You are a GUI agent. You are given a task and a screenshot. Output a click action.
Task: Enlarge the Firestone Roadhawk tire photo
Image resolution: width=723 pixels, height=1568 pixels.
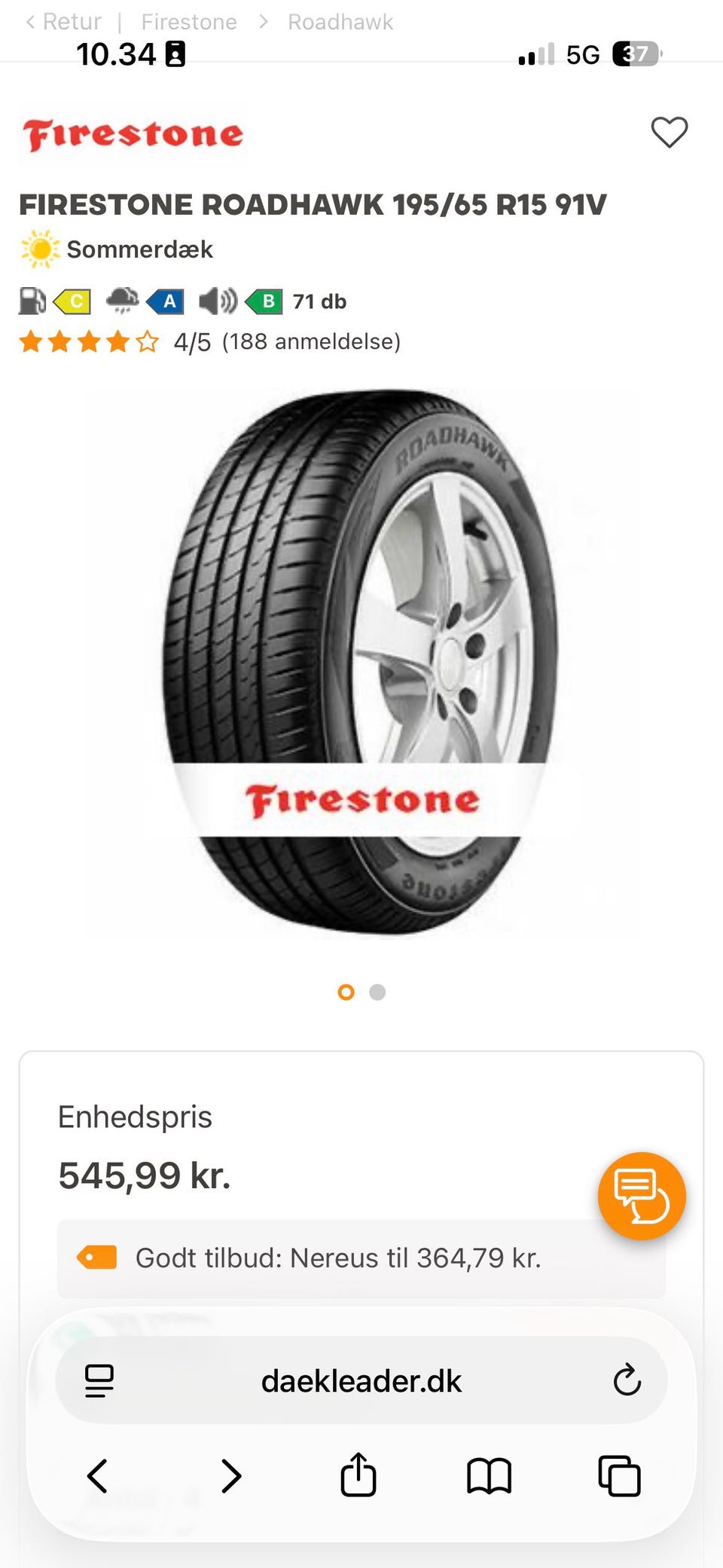point(361,662)
